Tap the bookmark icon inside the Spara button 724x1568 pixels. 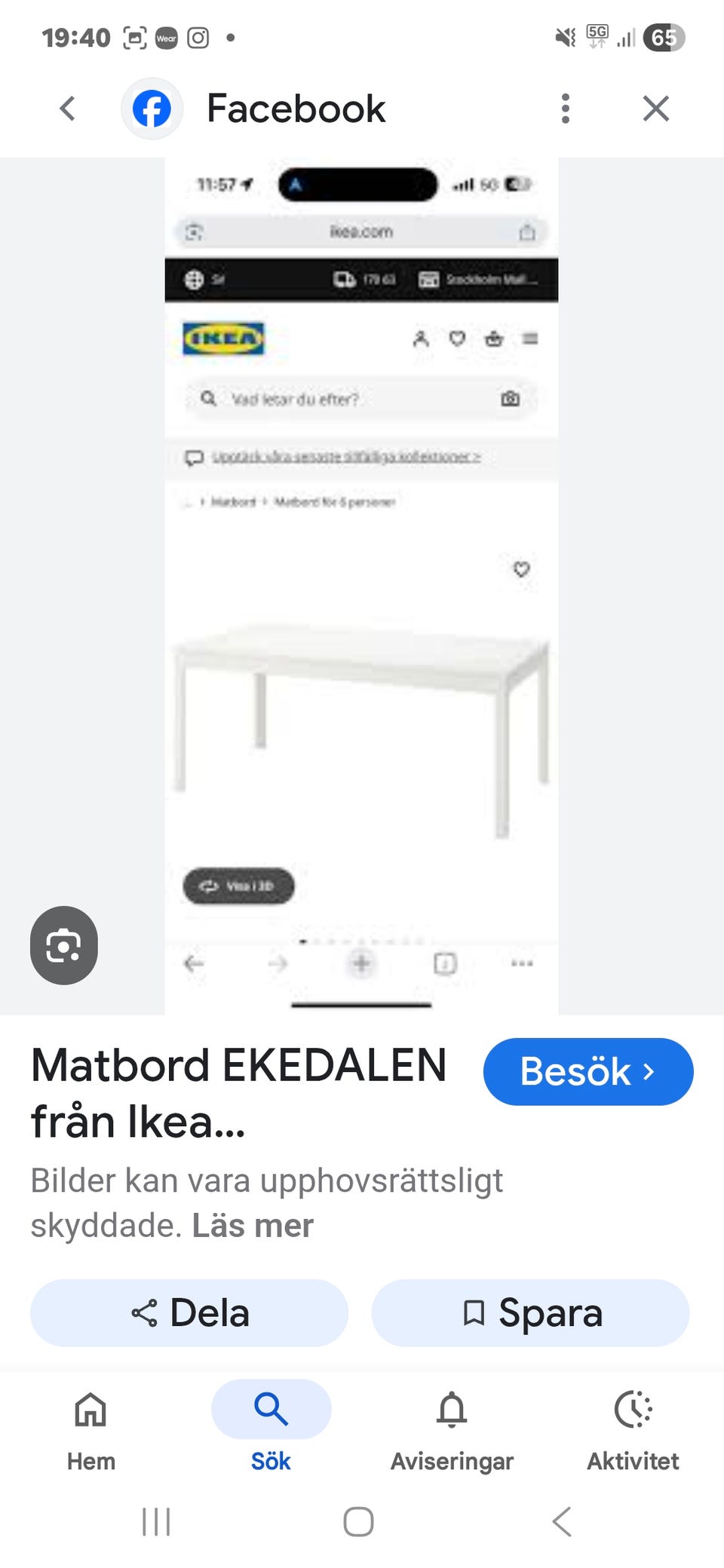pos(474,1312)
